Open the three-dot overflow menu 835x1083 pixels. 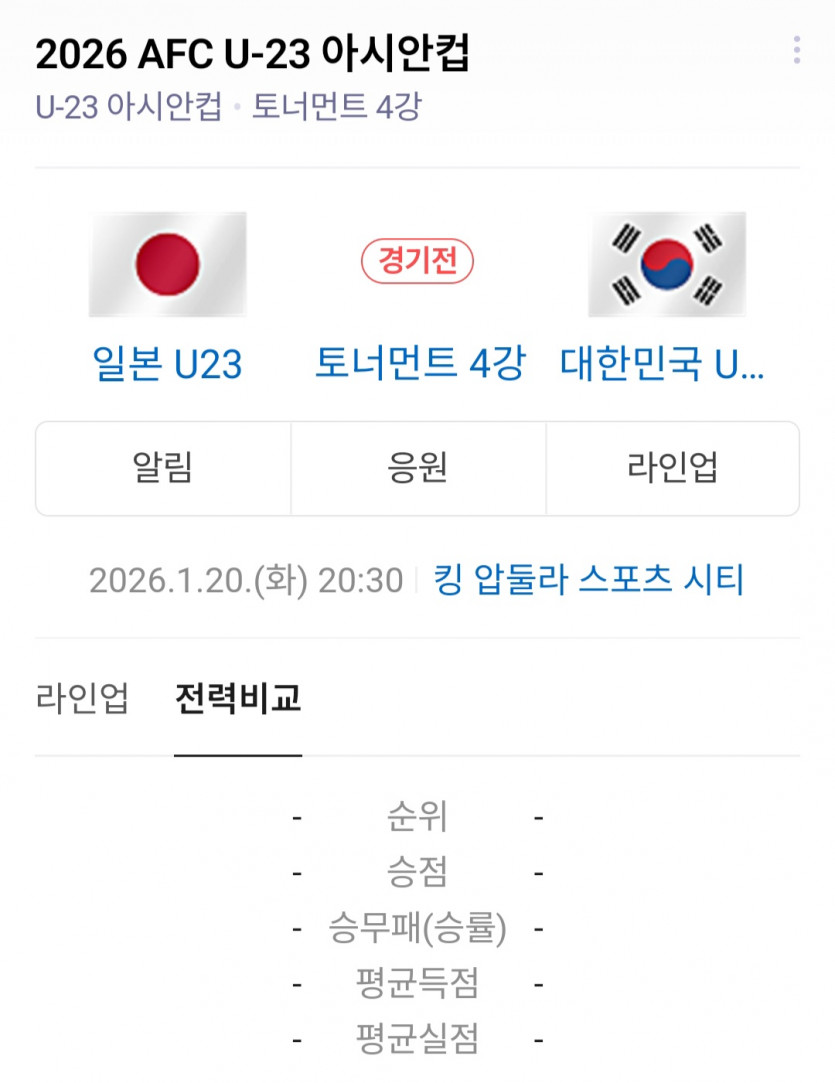pos(796,50)
